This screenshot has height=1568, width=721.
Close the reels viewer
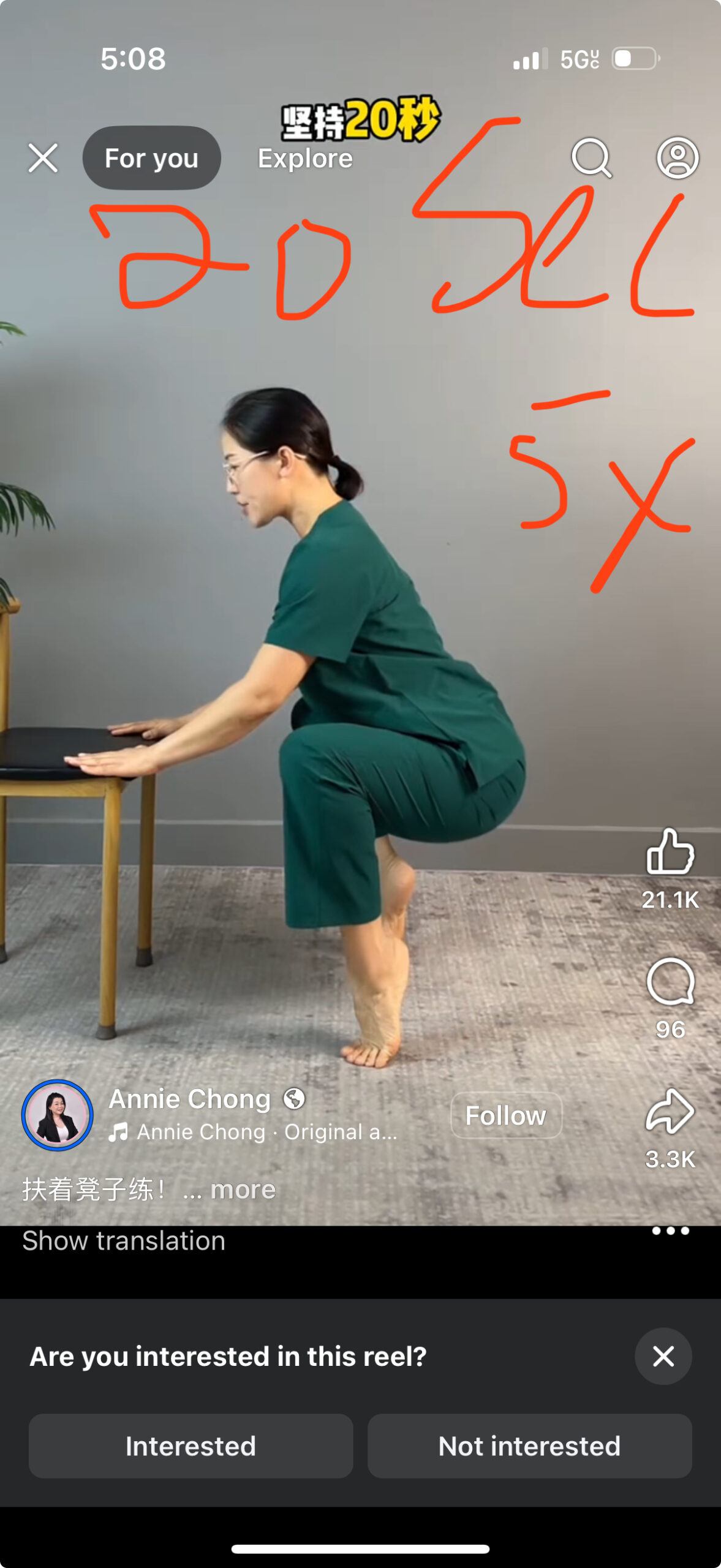[x=43, y=158]
